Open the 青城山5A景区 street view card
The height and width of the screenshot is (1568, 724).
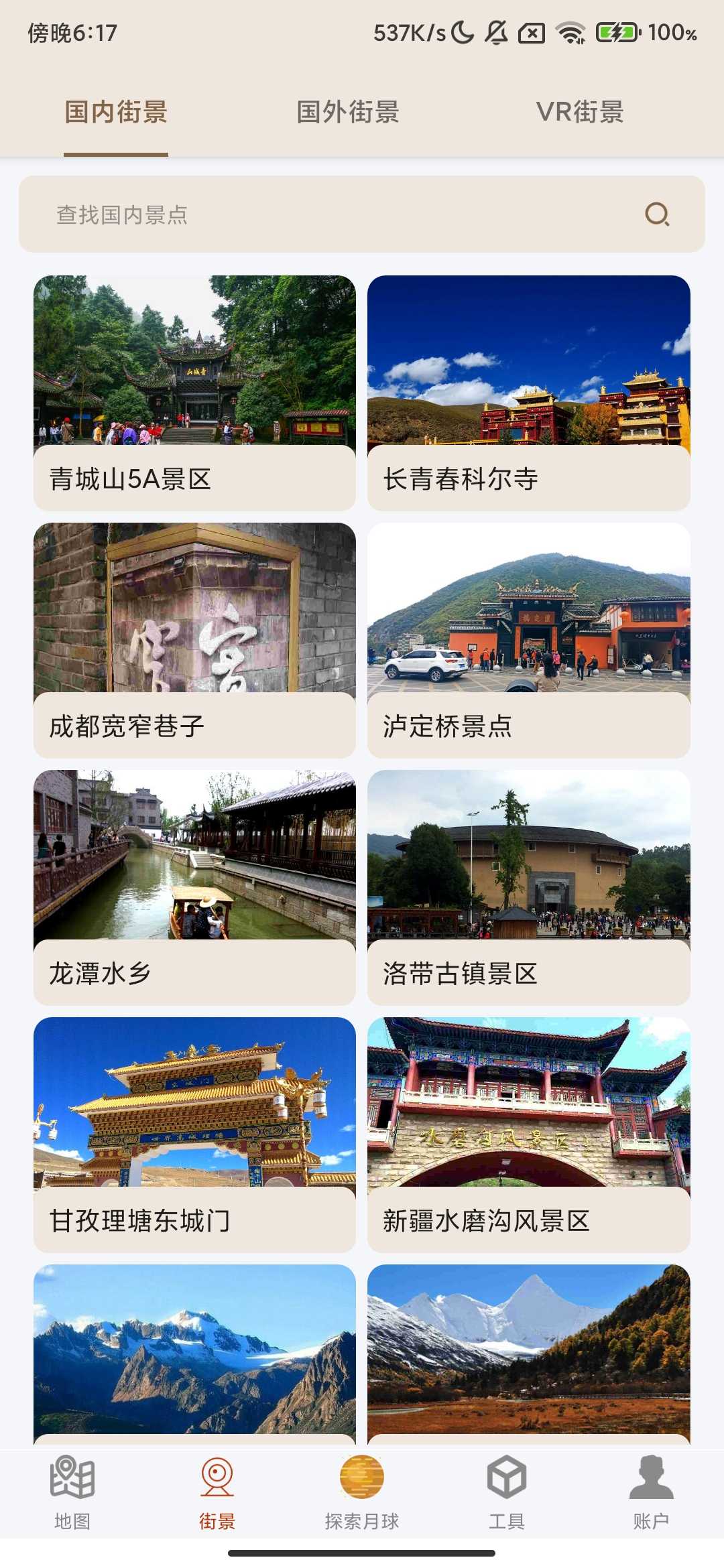click(194, 392)
